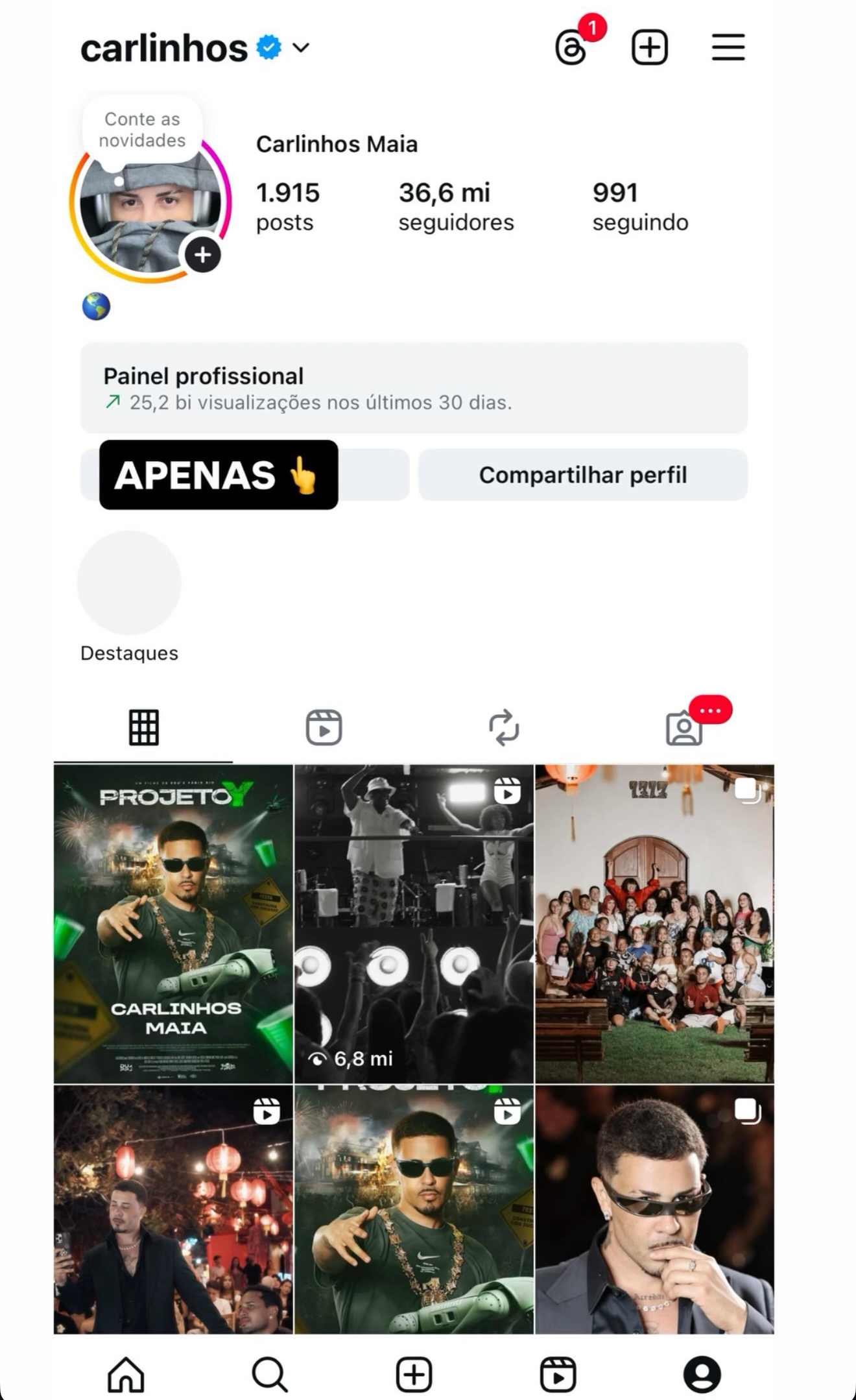Open the hamburger menu
Screen dimensions: 856x1400
[x=728, y=47]
